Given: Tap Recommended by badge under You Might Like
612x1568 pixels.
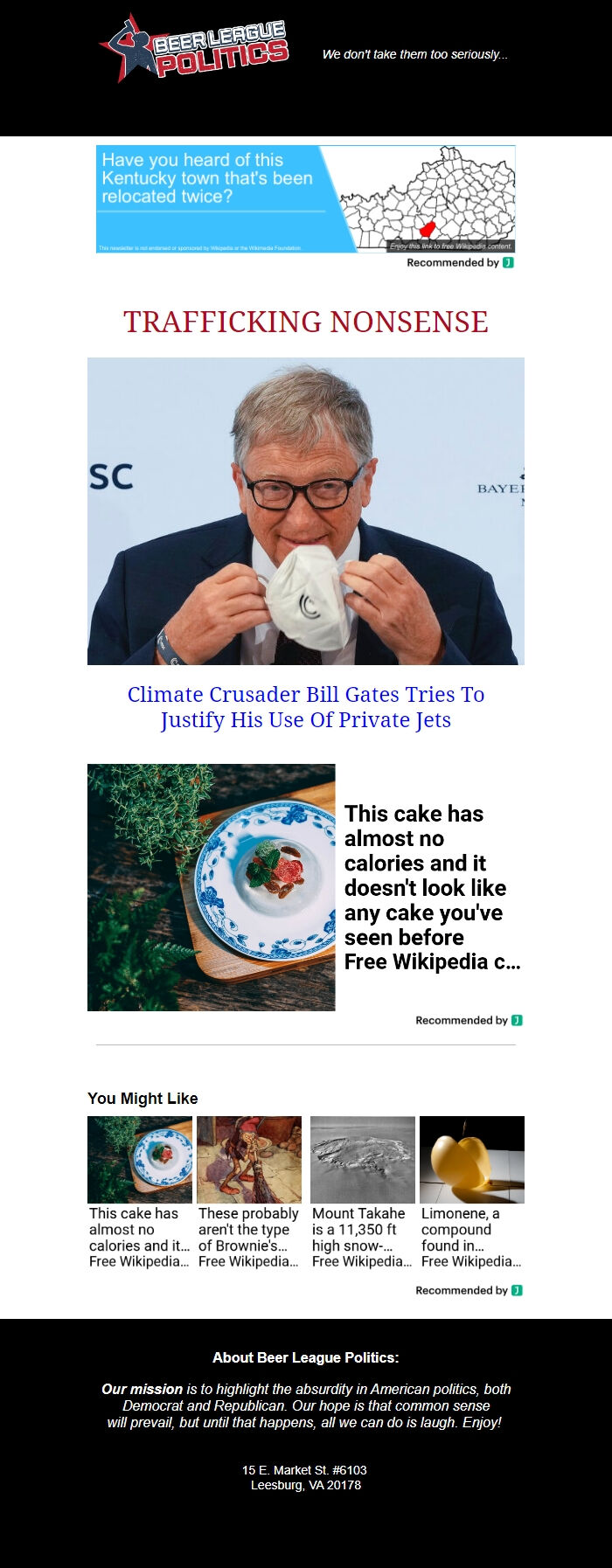Looking at the screenshot, I should pyautogui.click(x=469, y=1290).
